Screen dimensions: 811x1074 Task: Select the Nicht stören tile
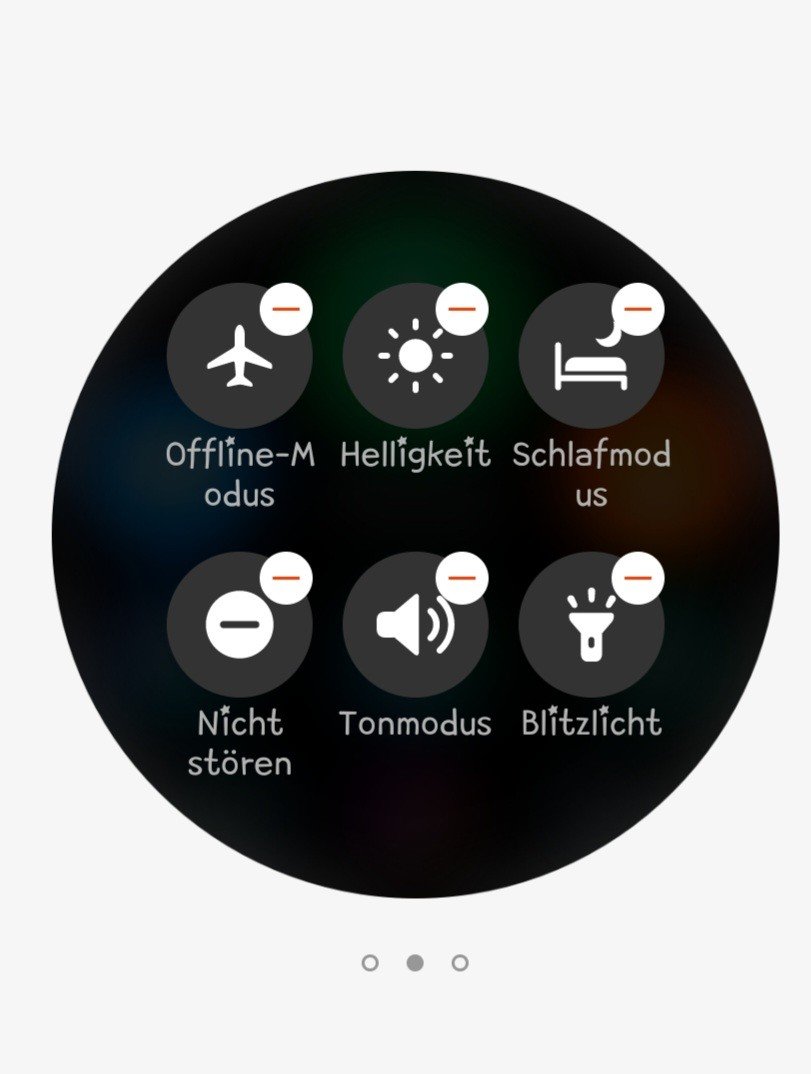point(238,626)
